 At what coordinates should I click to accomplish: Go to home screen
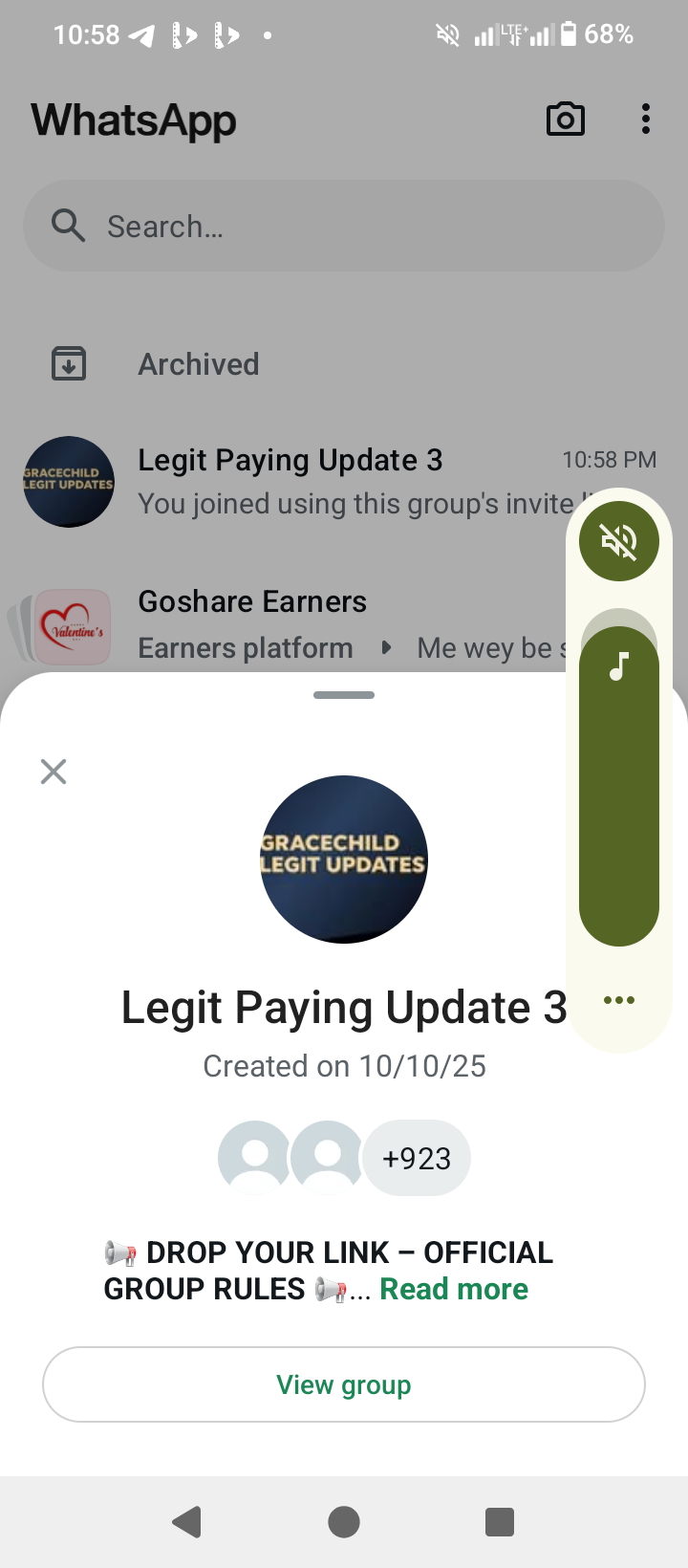344,1521
